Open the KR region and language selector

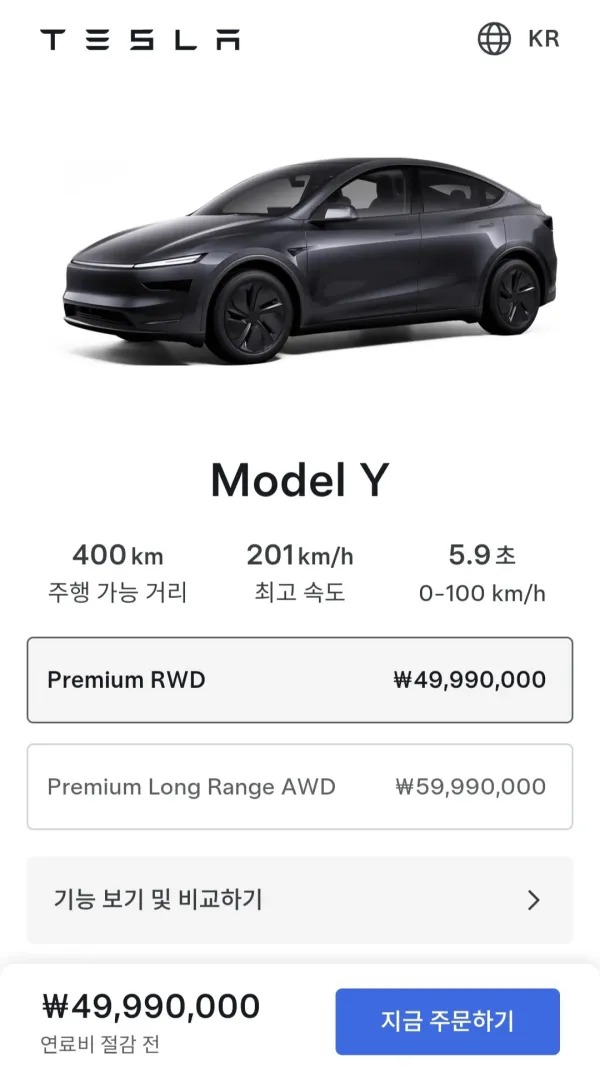click(x=518, y=39)
